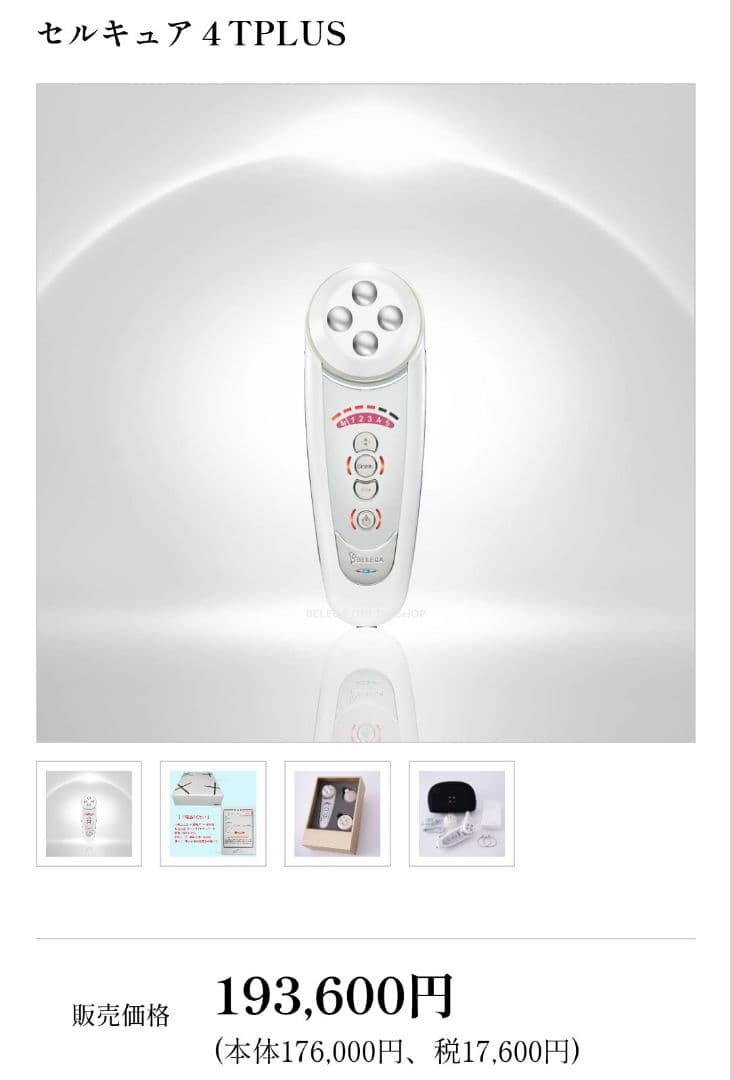Click the third oval button on the device
This screenshot has width=731, height=1080.
(365, 491)
